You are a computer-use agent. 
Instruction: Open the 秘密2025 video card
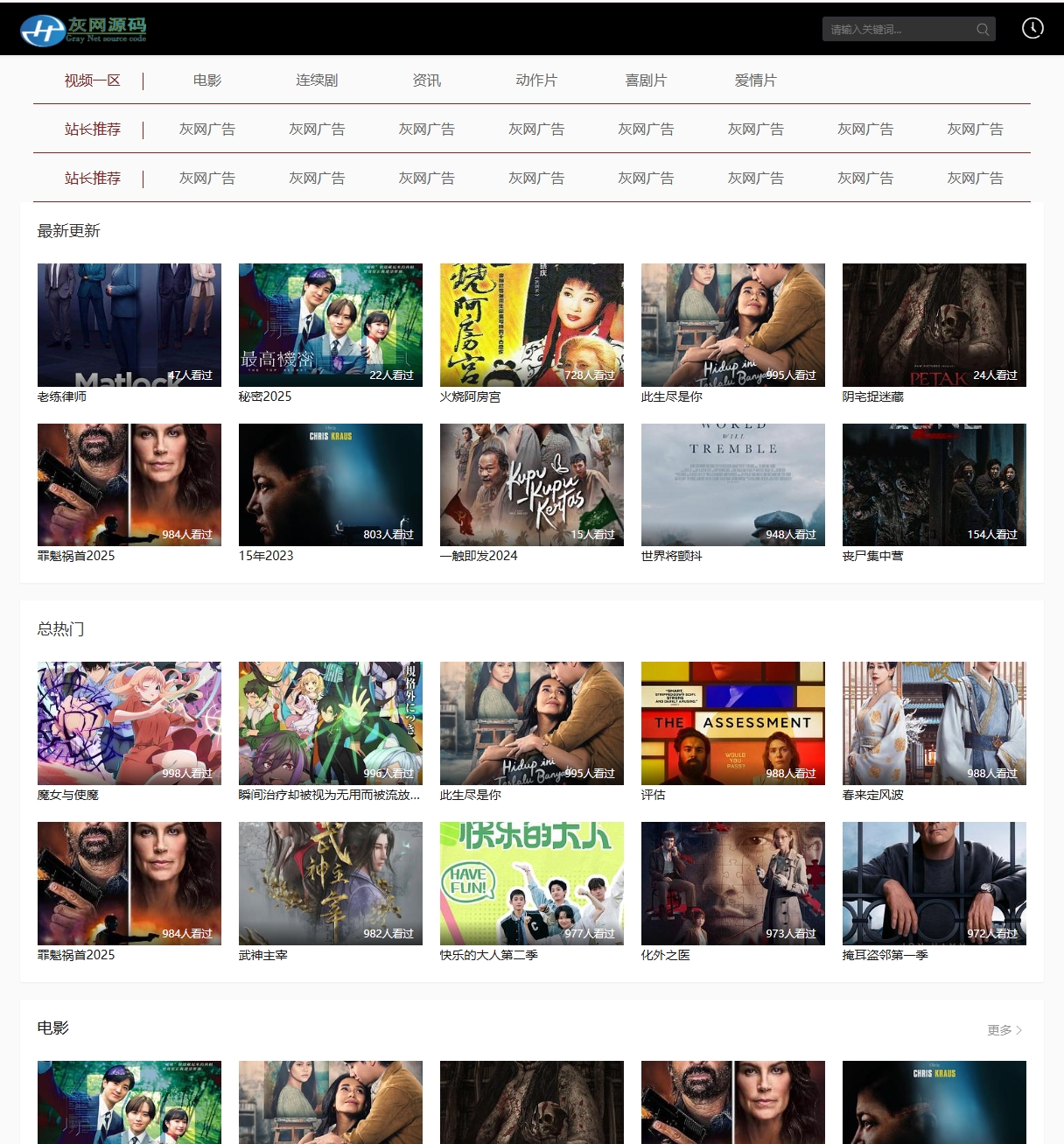click(x=331, y=325)
